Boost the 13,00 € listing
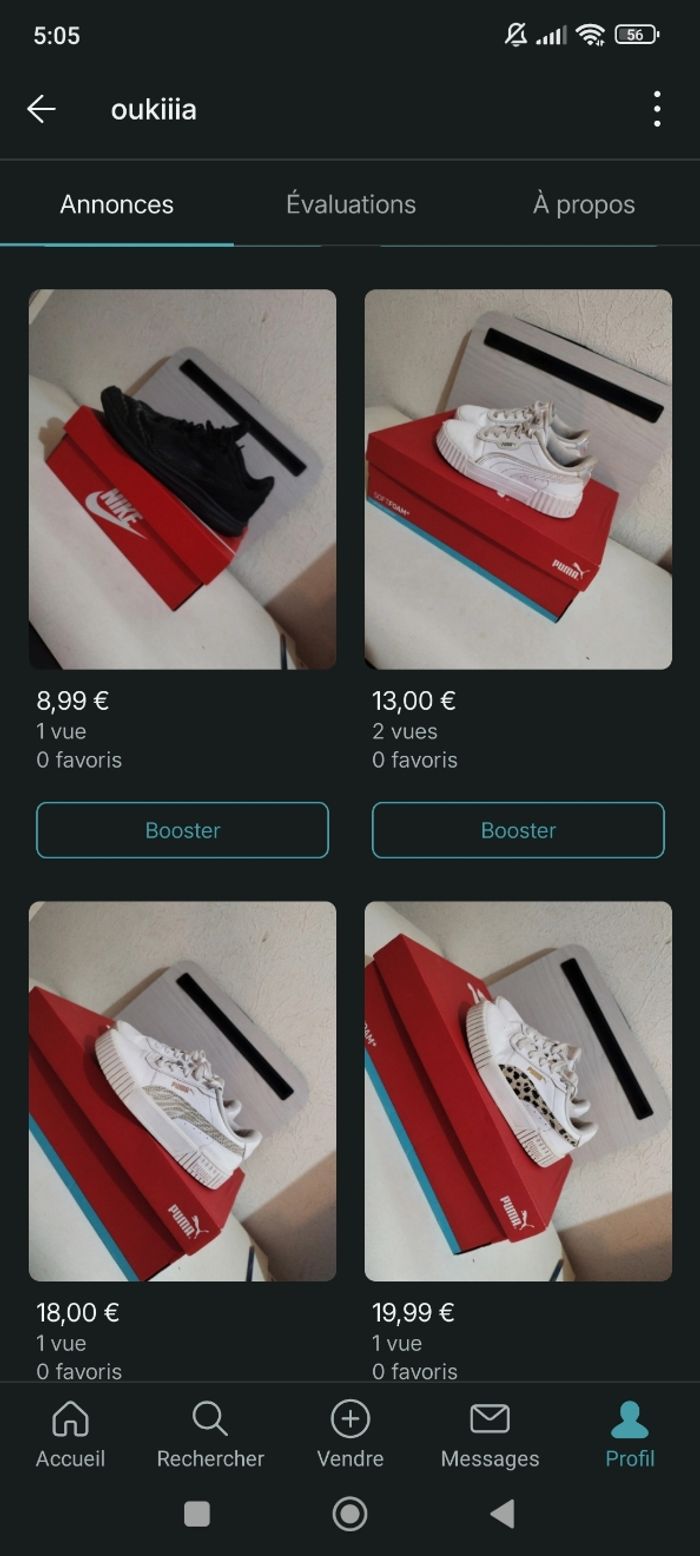Viewport: 700px width, 1556px height. (518, 830)
